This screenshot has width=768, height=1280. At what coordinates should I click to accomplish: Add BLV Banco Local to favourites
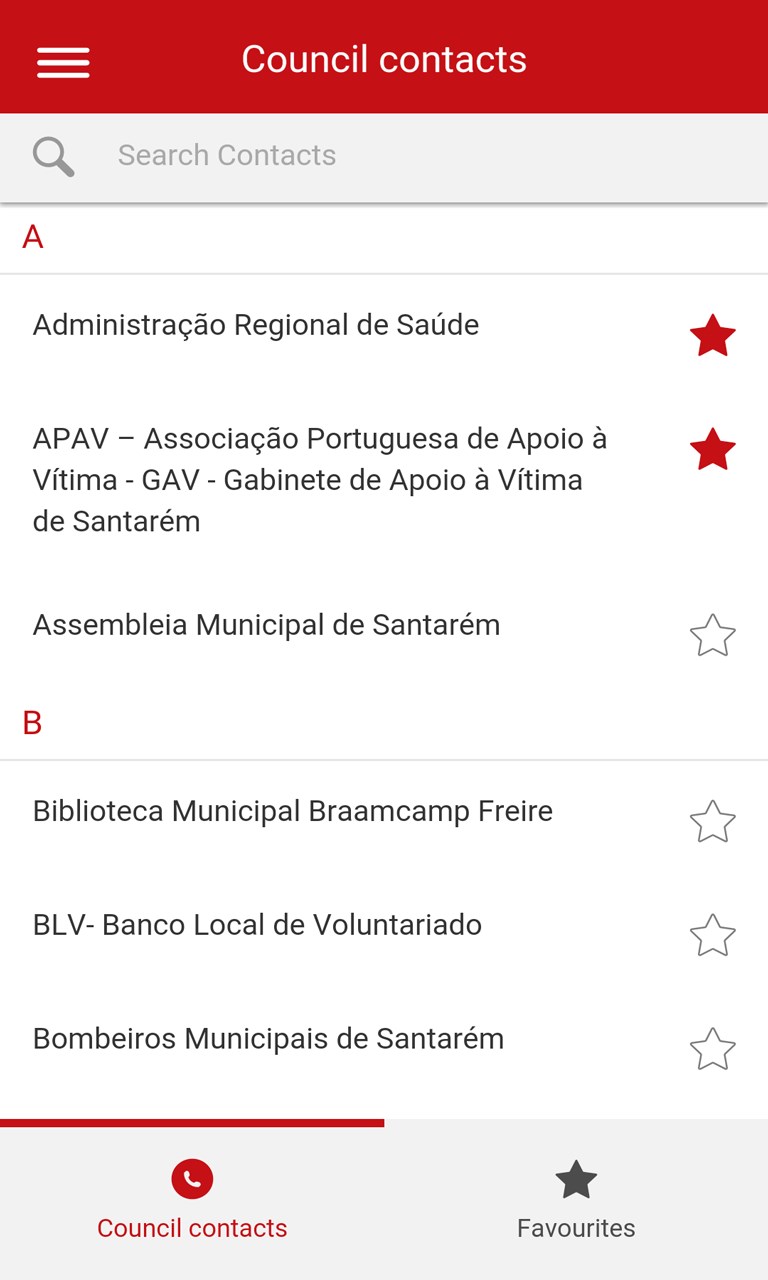pos(712,936)
